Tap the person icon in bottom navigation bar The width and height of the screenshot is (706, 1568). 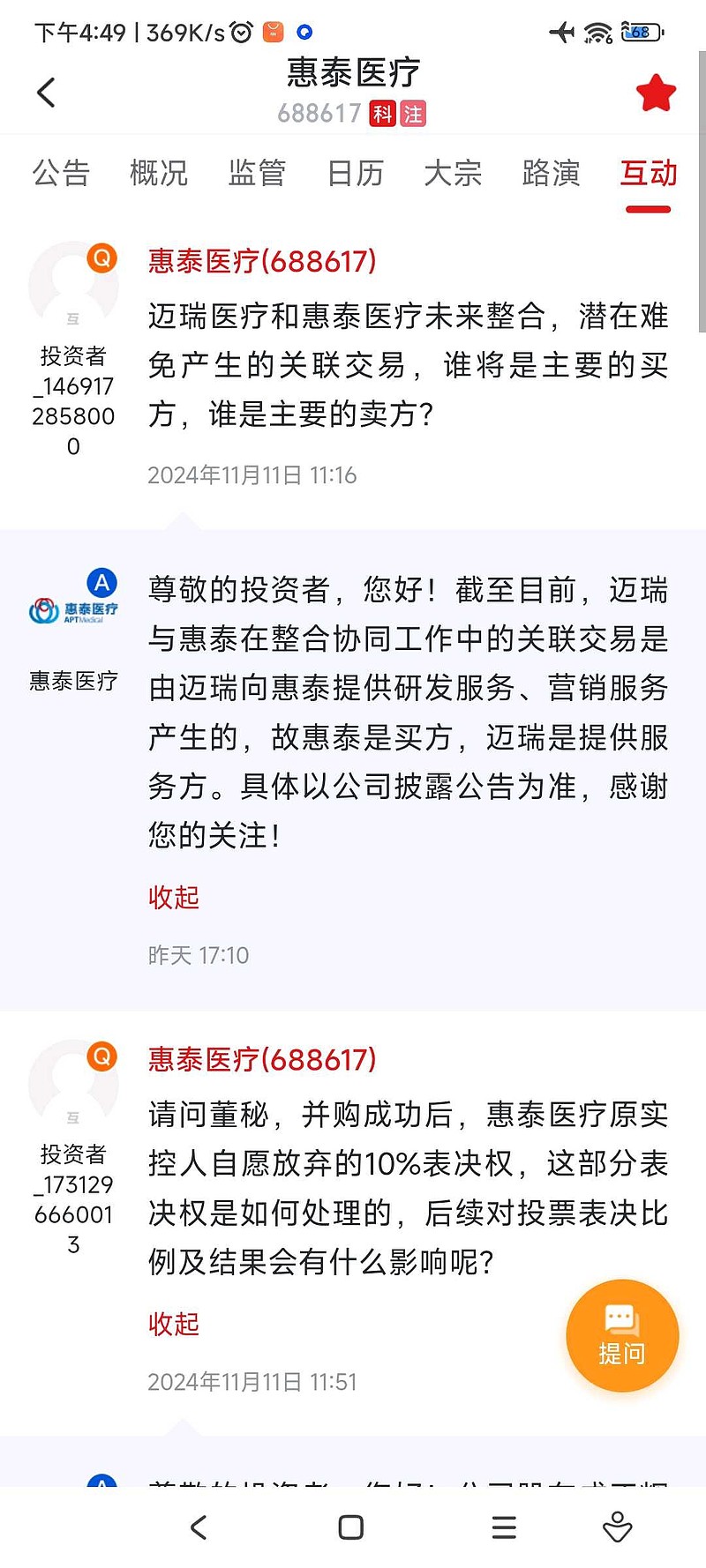pos(620,1527)
